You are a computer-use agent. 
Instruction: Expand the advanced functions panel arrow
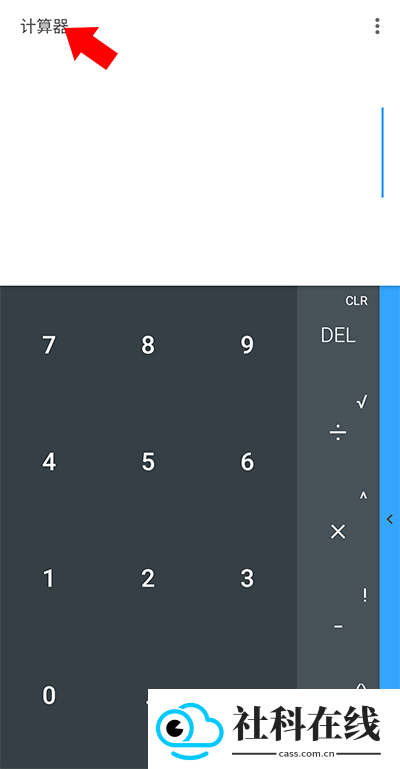390,519
